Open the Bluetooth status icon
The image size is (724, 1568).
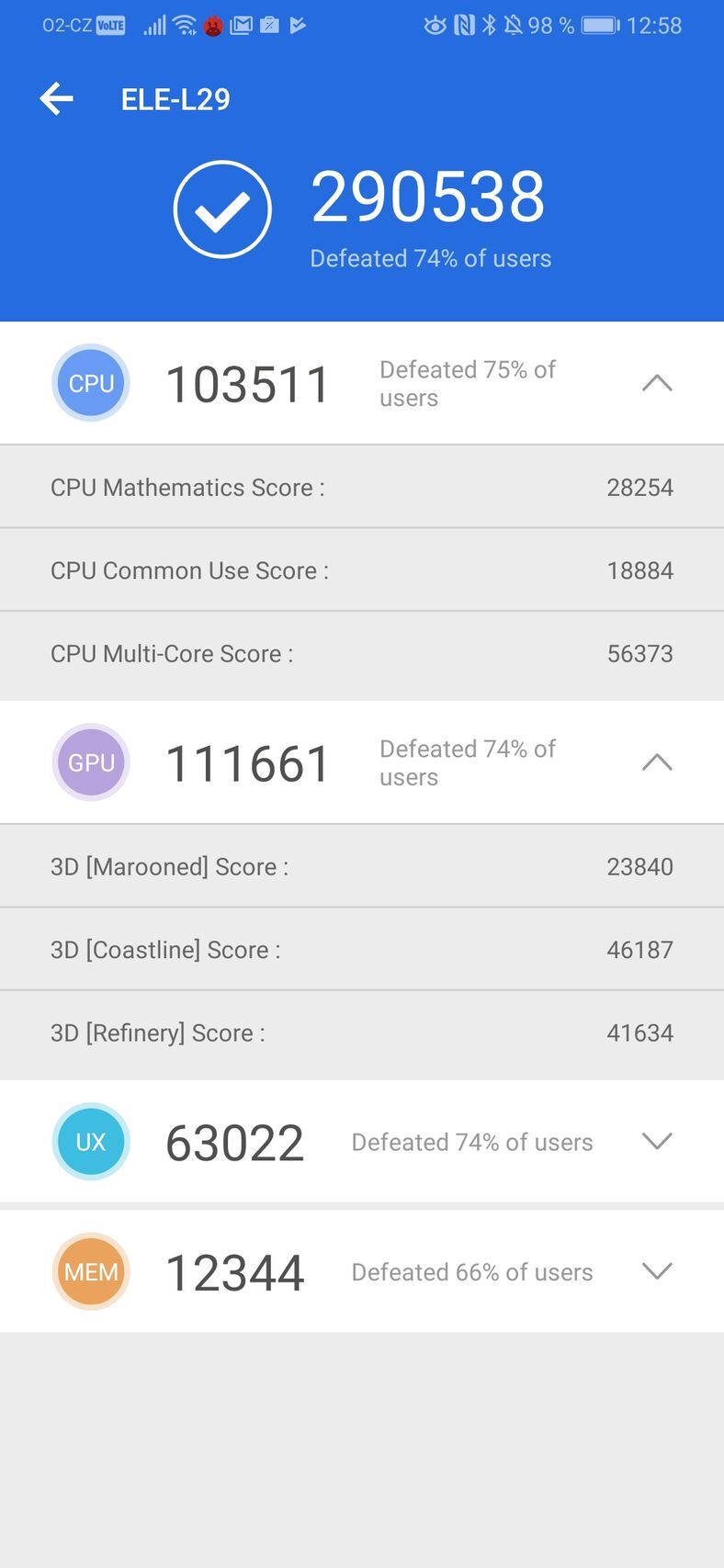pos(489,26)
